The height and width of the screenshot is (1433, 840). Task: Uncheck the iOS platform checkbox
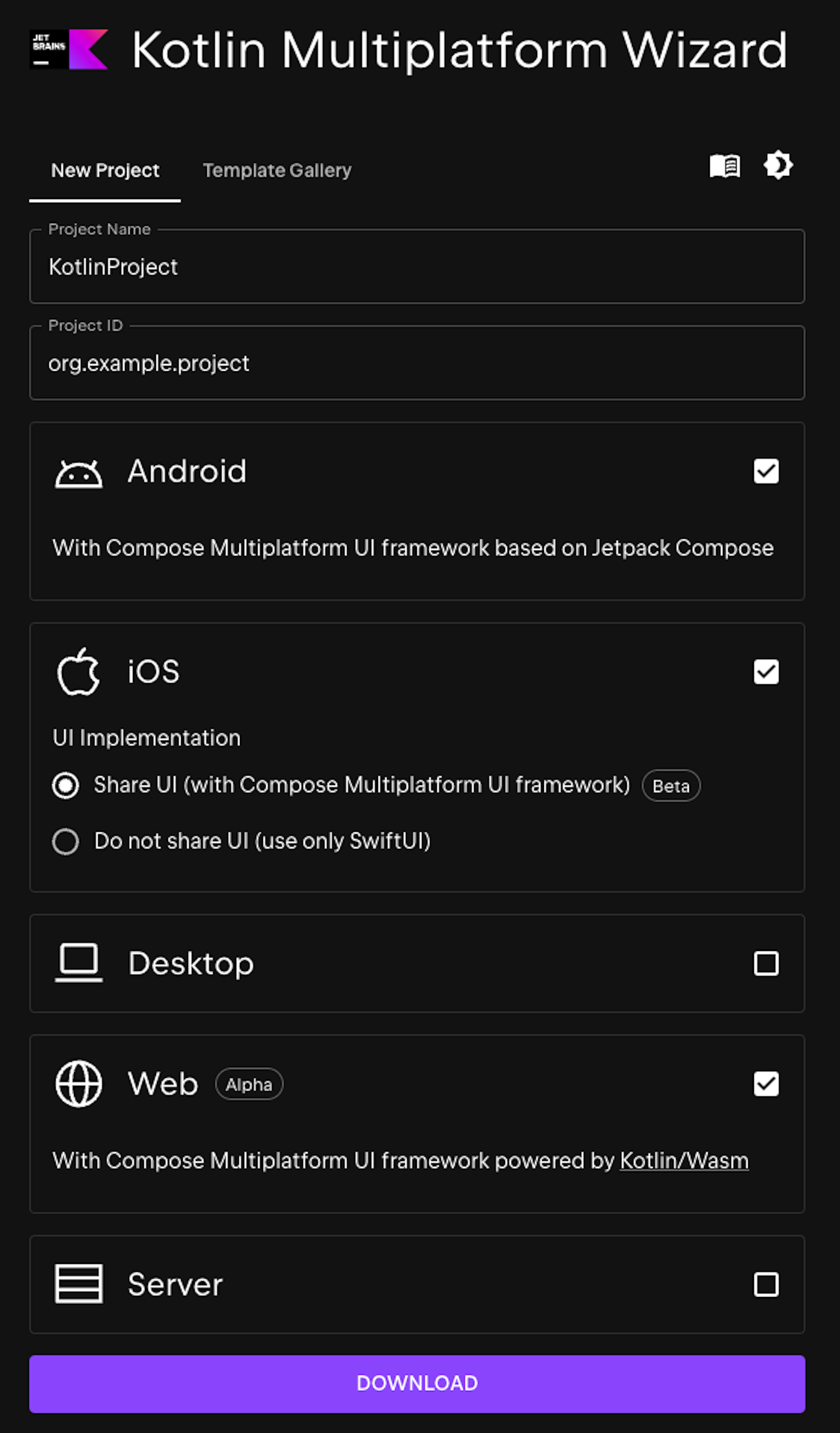[765, 672]
